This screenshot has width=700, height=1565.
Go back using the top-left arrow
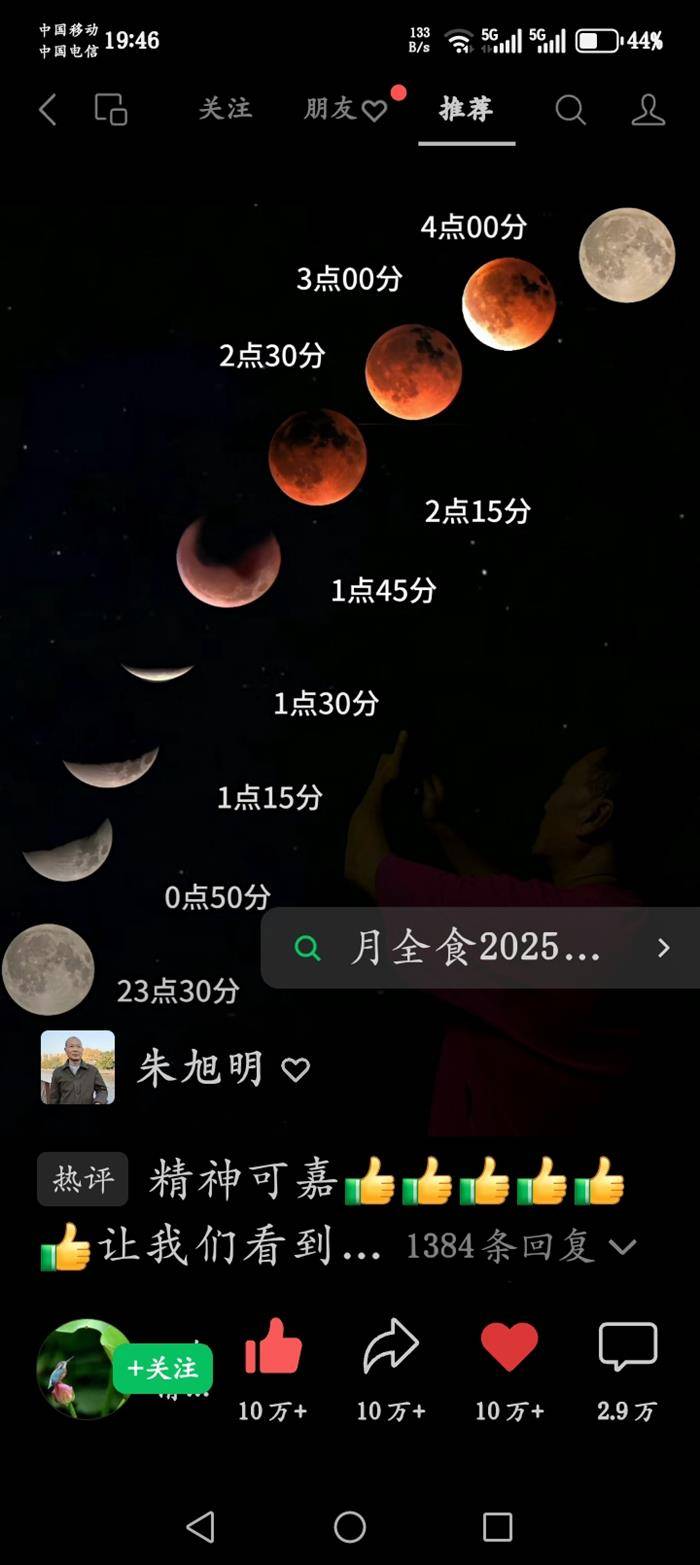click(47, 109)
